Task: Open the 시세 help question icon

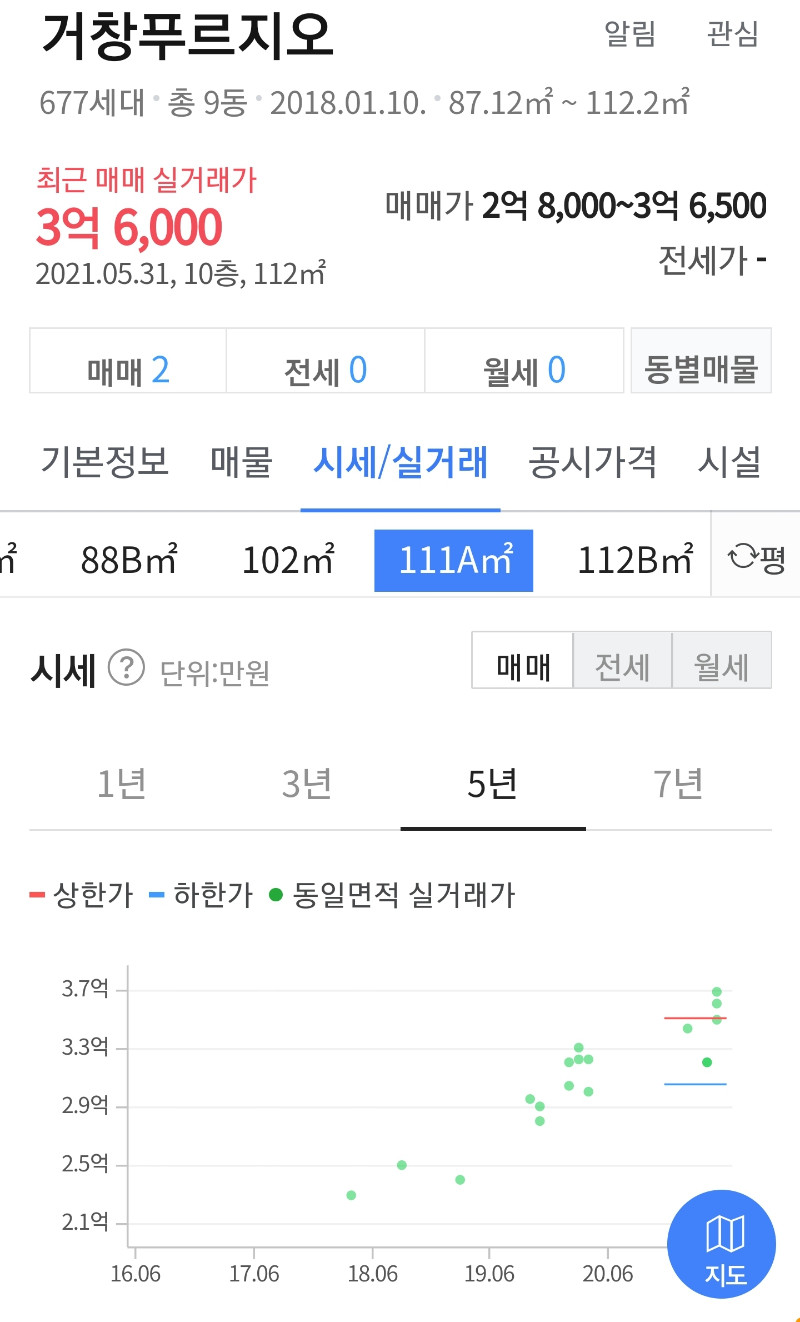Action: point(126,667)
